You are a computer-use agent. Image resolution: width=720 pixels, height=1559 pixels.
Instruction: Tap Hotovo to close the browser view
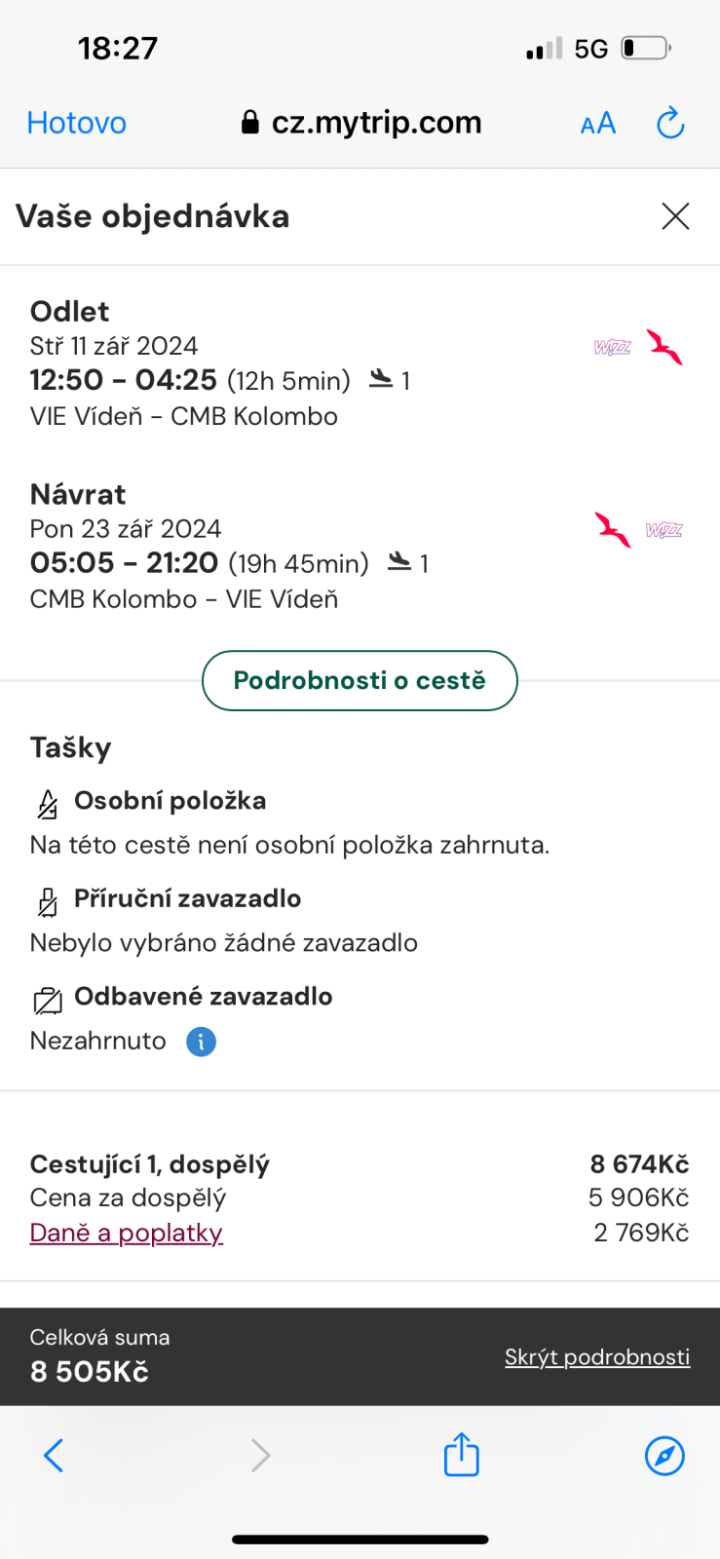click(x=76, y=123)
